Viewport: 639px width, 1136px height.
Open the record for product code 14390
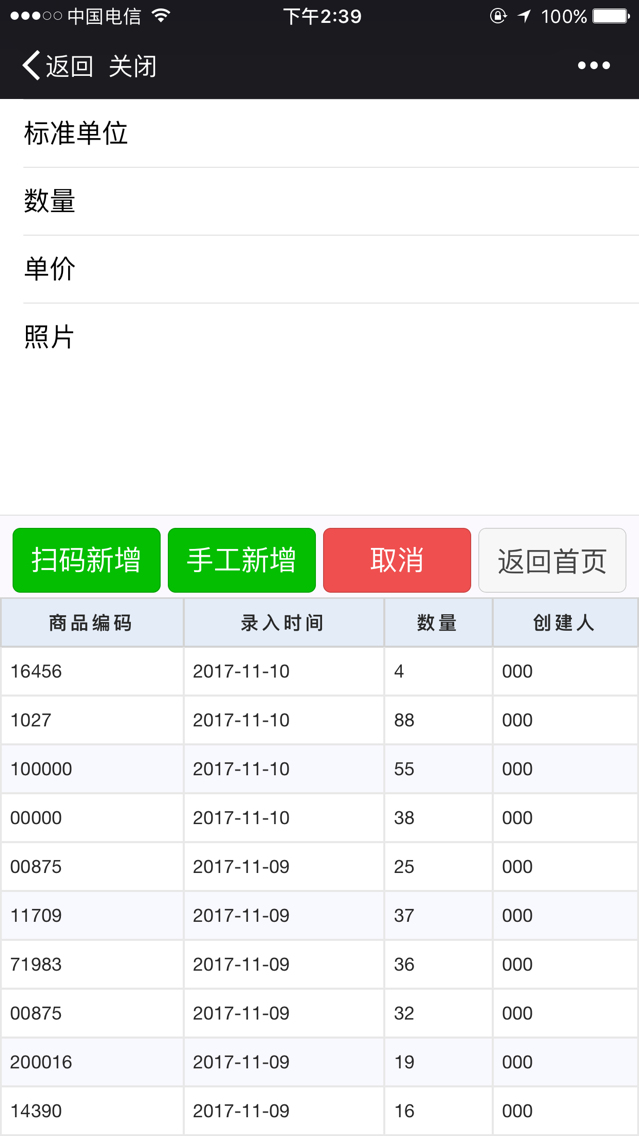(x=36, y=1111)
